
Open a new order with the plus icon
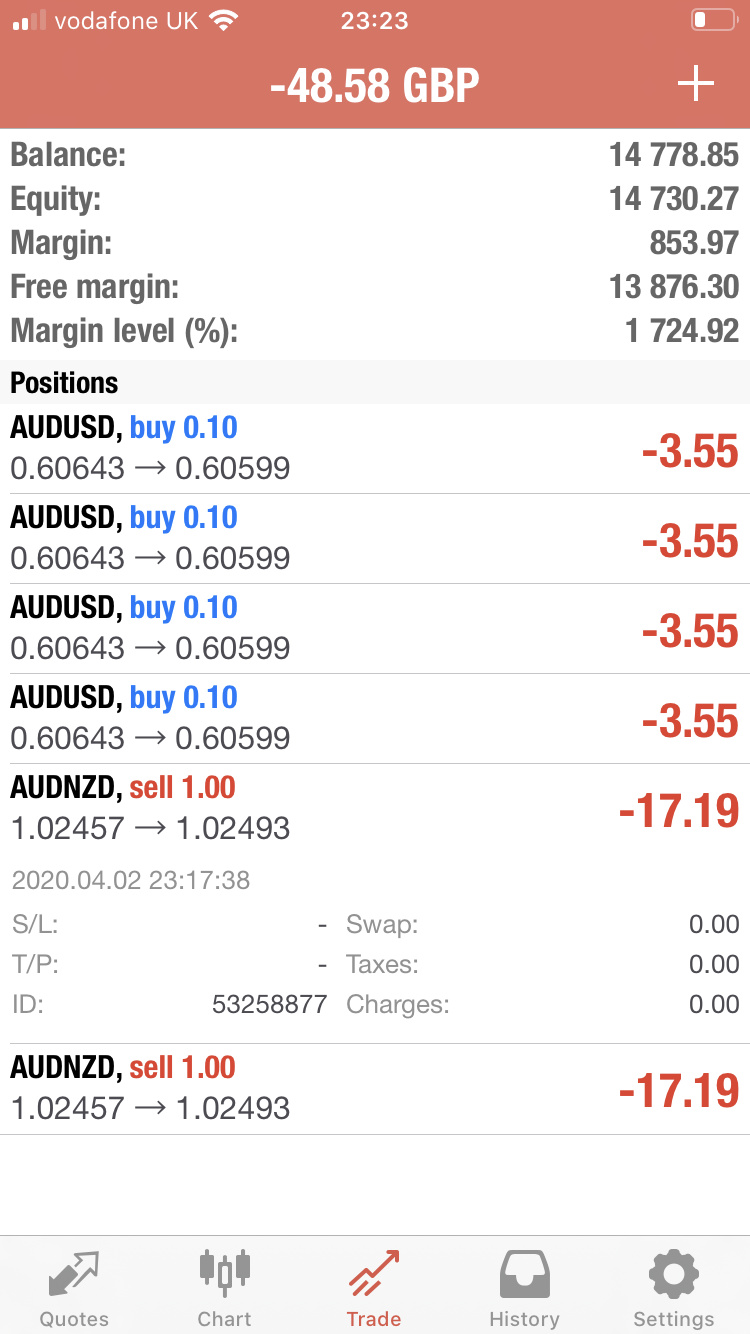coord(696,85)
